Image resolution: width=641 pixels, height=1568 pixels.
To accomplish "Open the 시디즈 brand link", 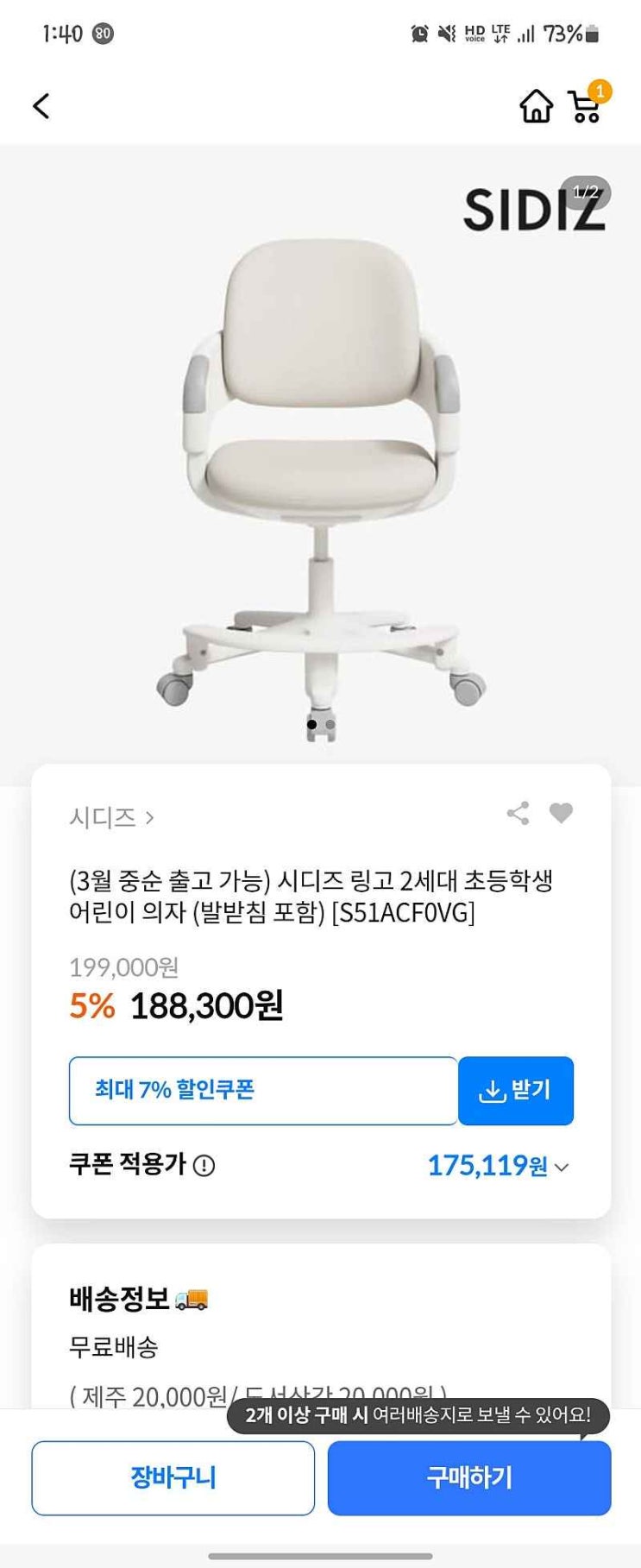I will [x=111, y=816].
